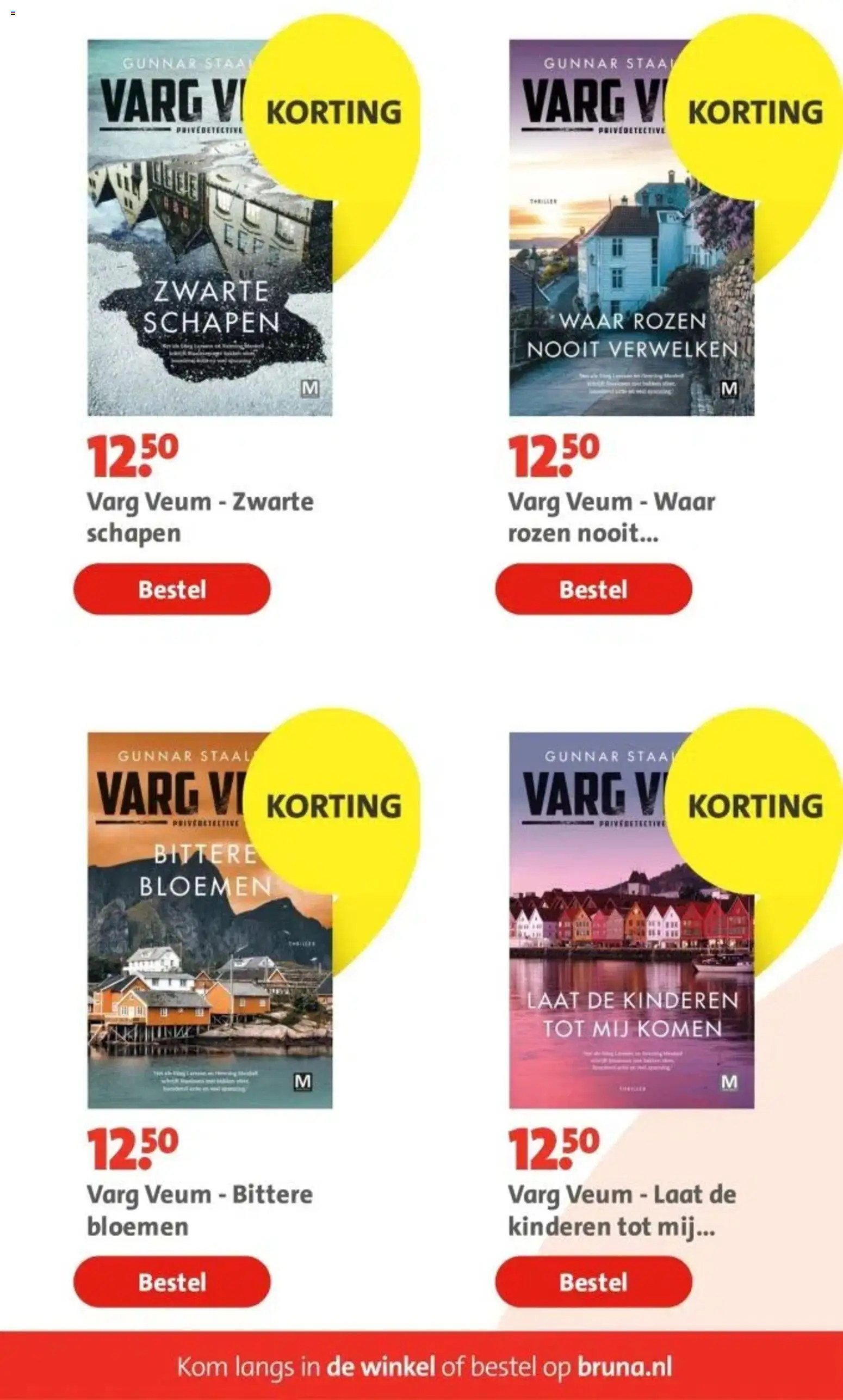The height and width of the screenshot is (1400, 843).
Task: Click Bestel for Varg Veum - Zwarte schapen
Action: pyautogui.click(x=171, y=590)
